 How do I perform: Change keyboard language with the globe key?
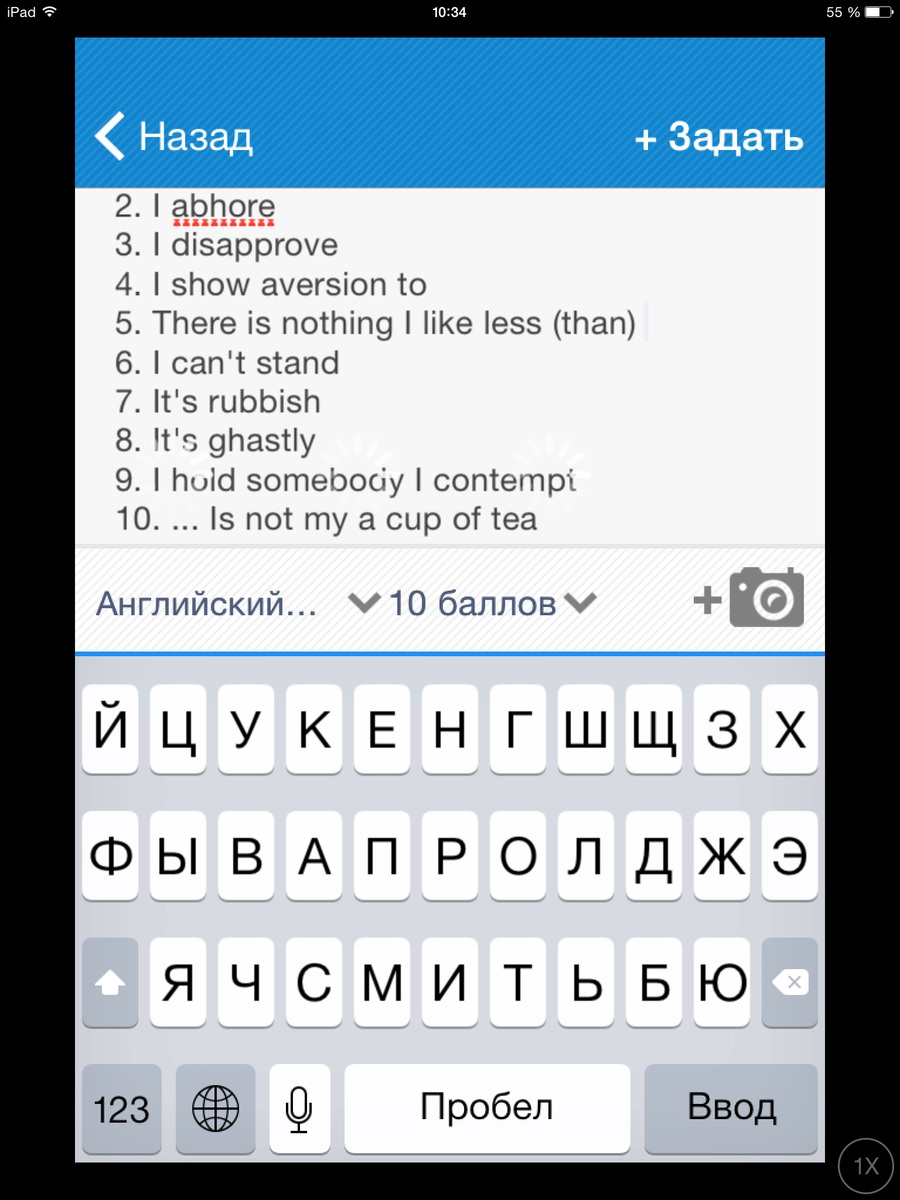[216, 1108]
